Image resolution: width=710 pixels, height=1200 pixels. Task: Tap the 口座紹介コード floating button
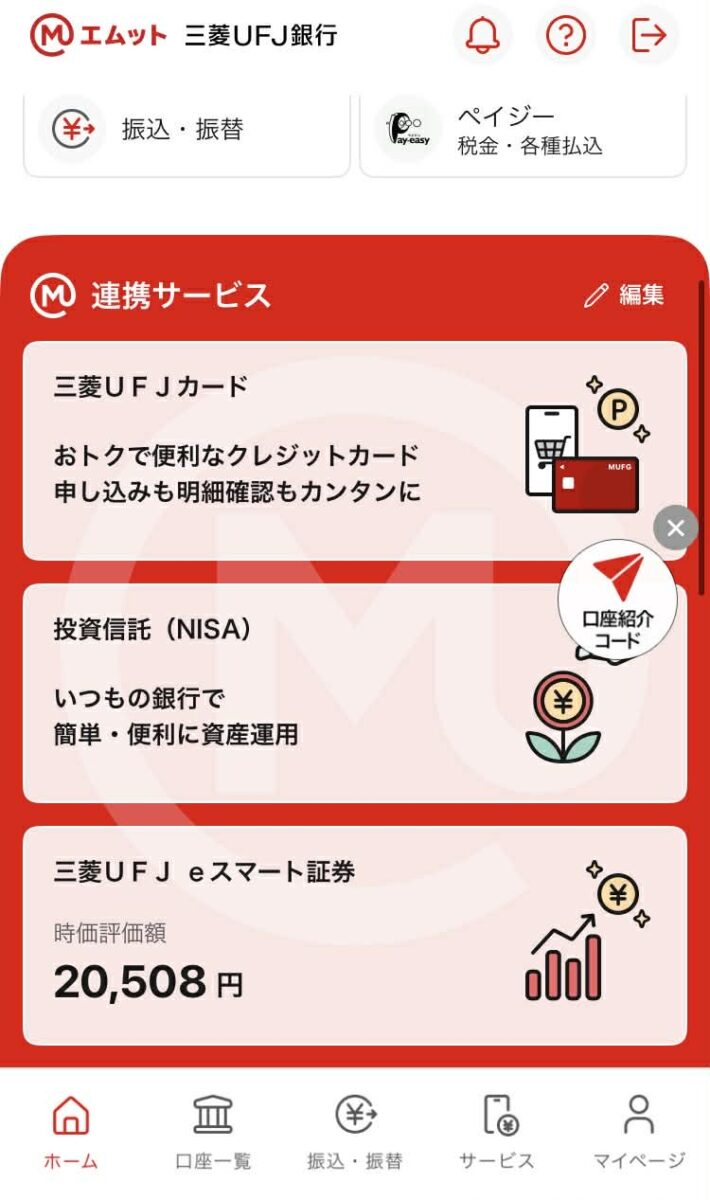click(617, 606)
